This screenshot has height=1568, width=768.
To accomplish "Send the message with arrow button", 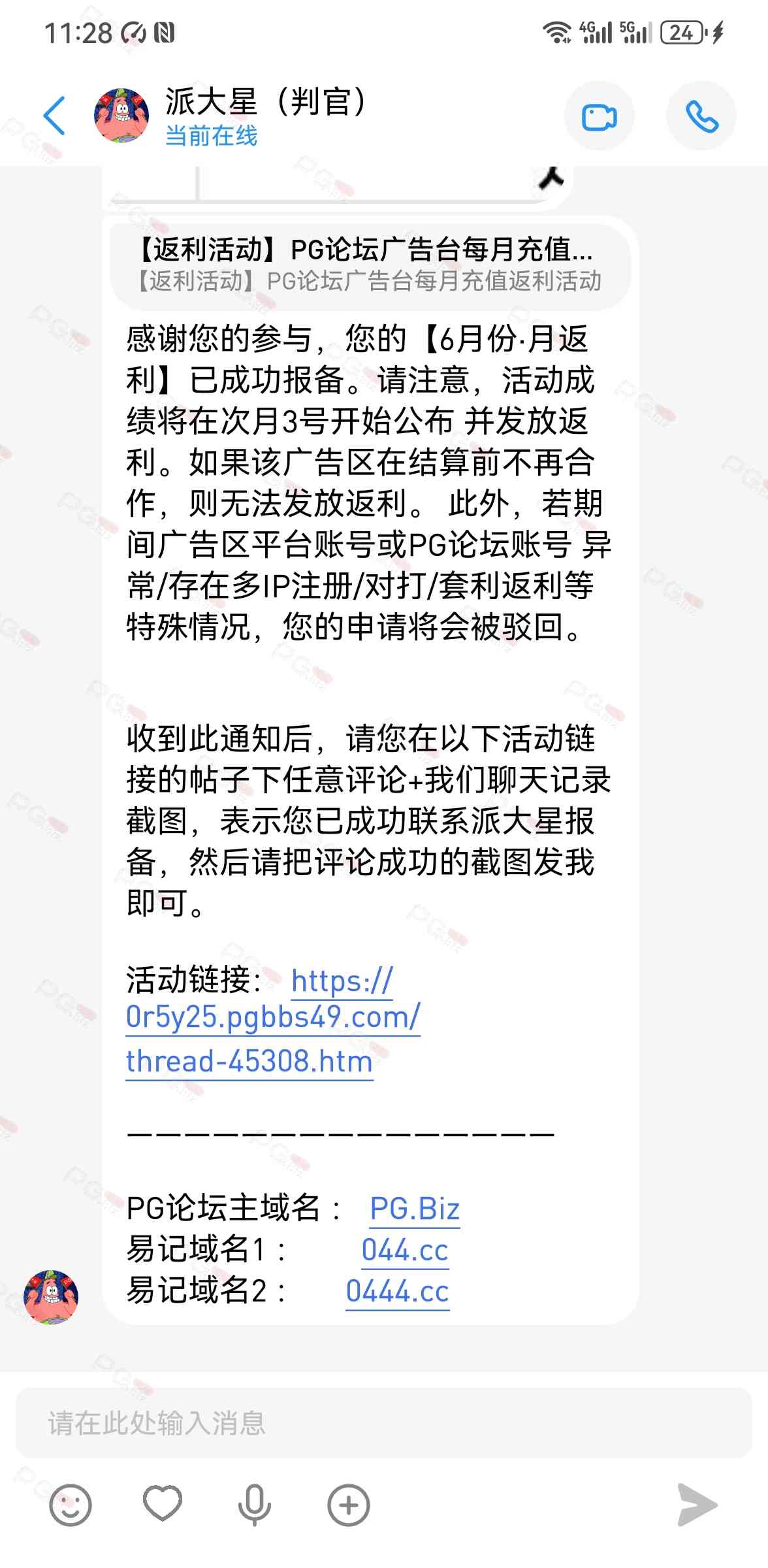I will pyautogui.click(x=697, y=1505).
